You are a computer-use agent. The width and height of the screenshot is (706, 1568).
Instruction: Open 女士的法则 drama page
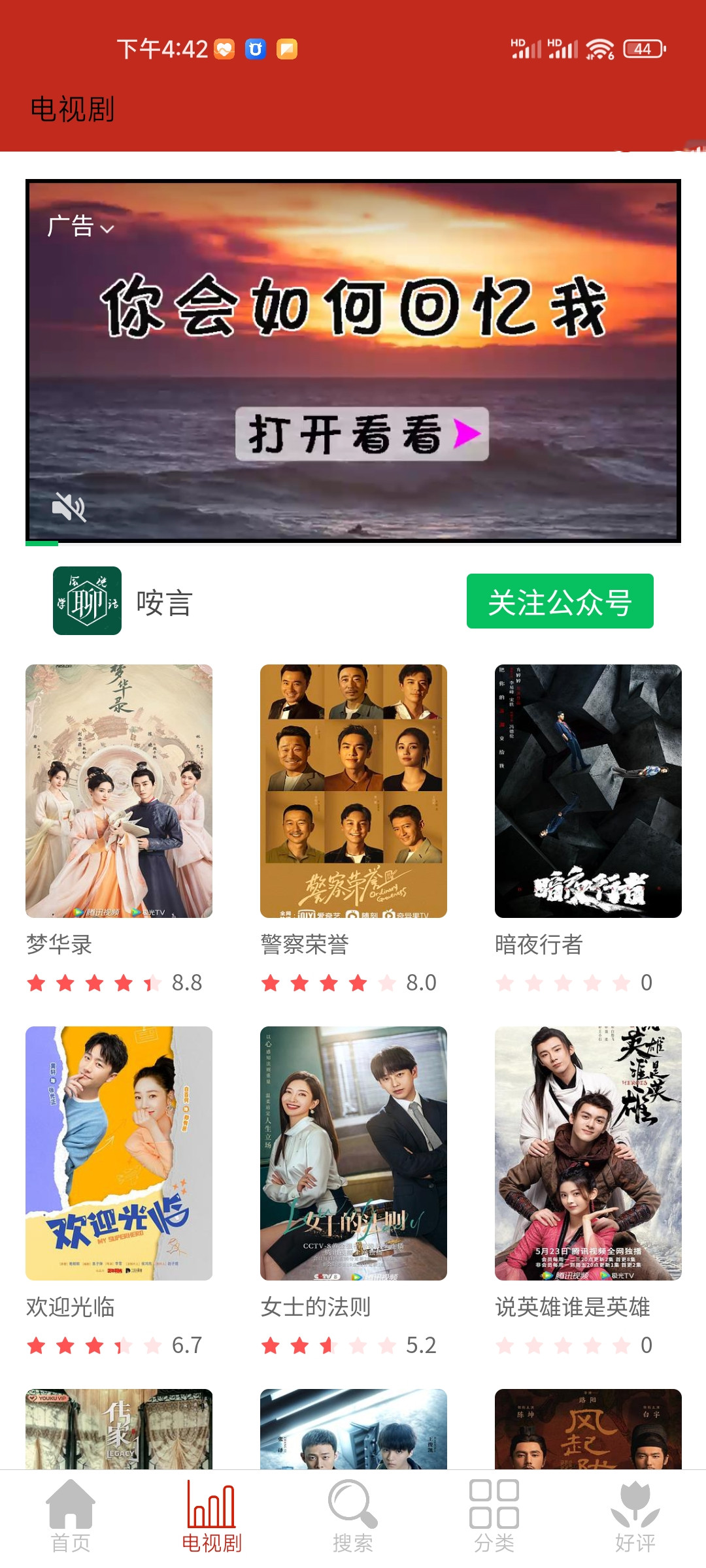pos(353,1153)
